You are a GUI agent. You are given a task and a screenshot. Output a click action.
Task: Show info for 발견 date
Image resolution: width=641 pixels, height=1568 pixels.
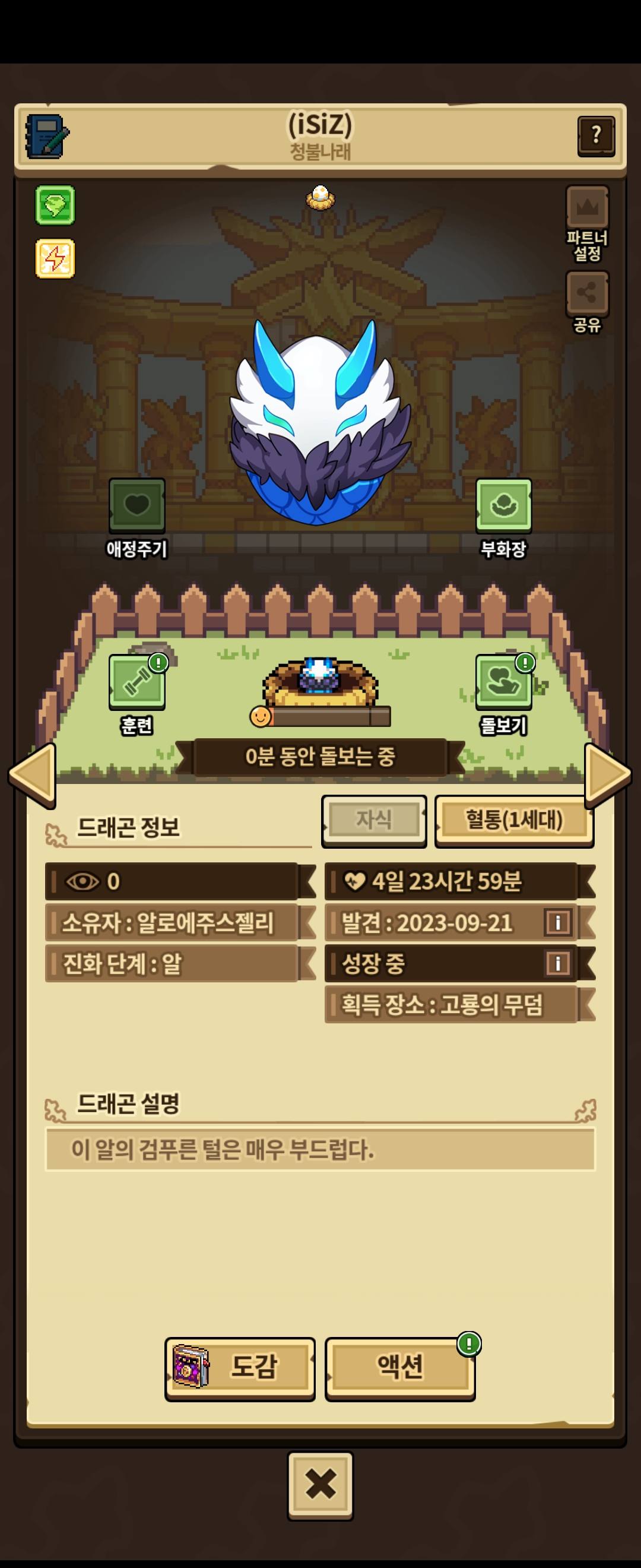pos(558,922)
